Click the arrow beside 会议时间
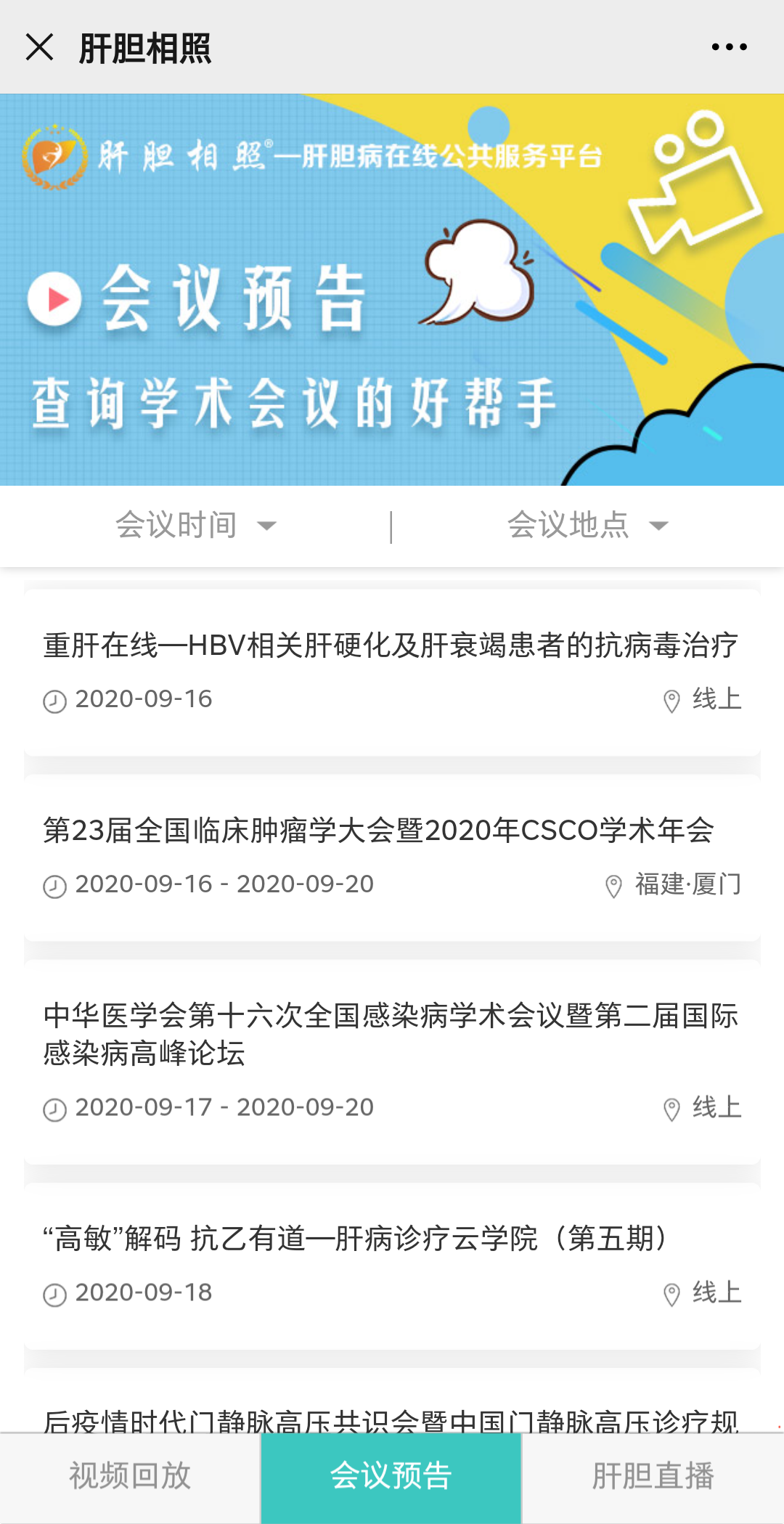The image size is (784, 1524). click(269, 524)
